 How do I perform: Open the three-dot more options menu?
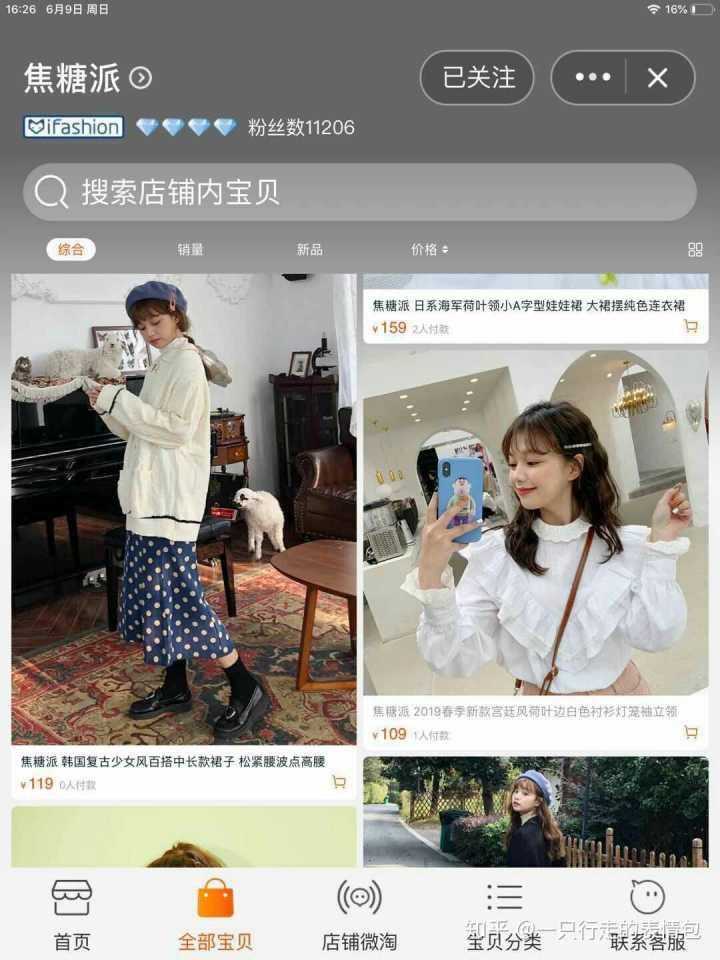click(591, 78)
